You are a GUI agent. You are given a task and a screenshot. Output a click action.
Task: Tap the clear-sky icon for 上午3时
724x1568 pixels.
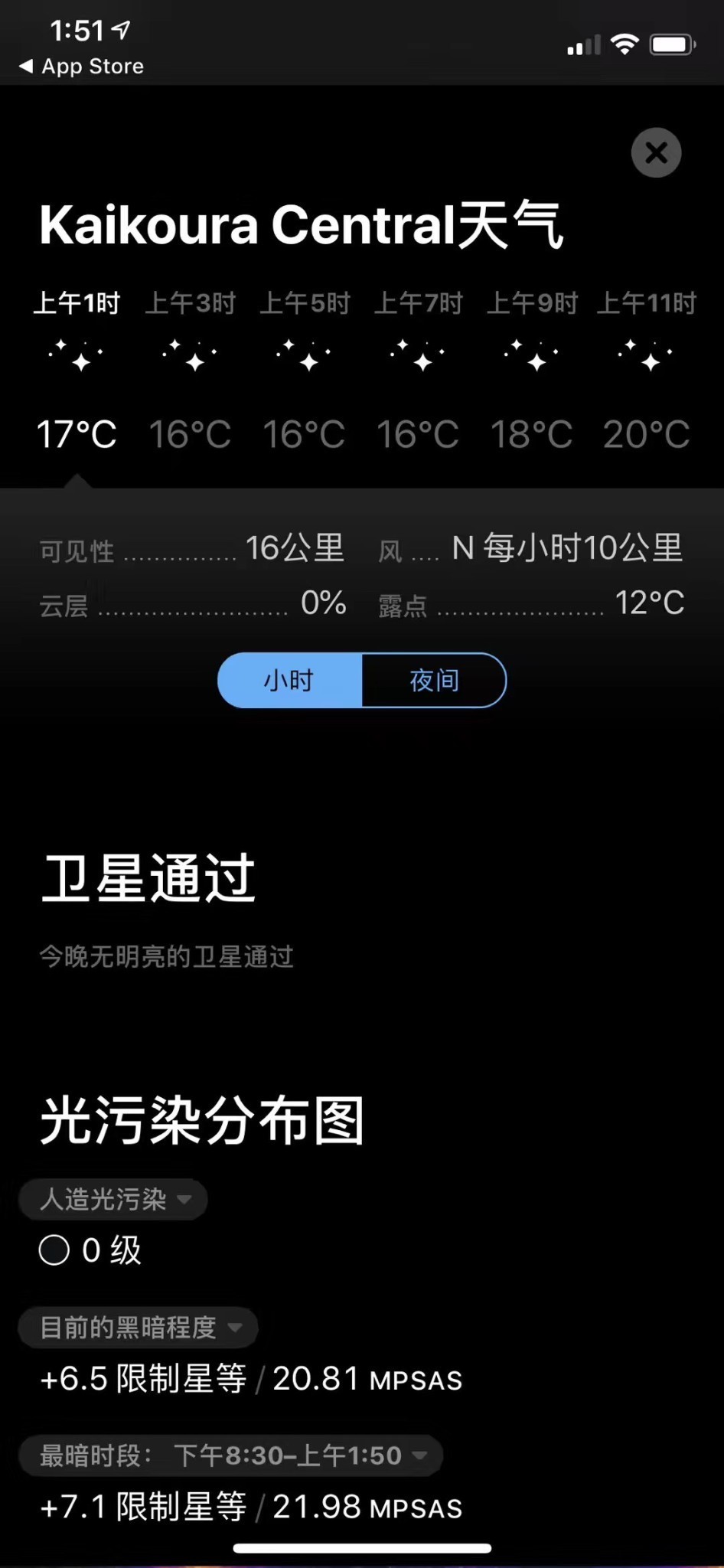coord(190,354)
